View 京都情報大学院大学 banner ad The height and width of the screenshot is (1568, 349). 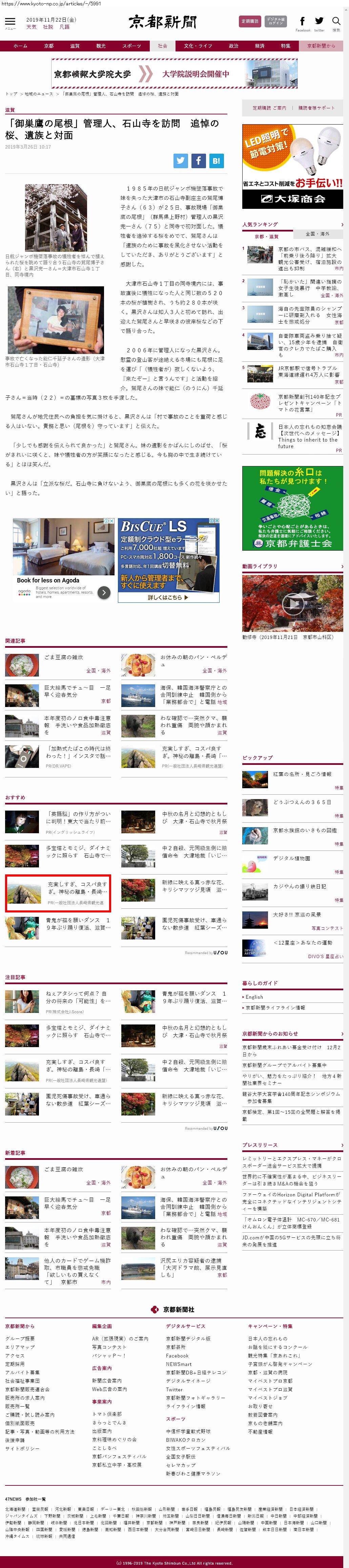[x=174, y=74]
